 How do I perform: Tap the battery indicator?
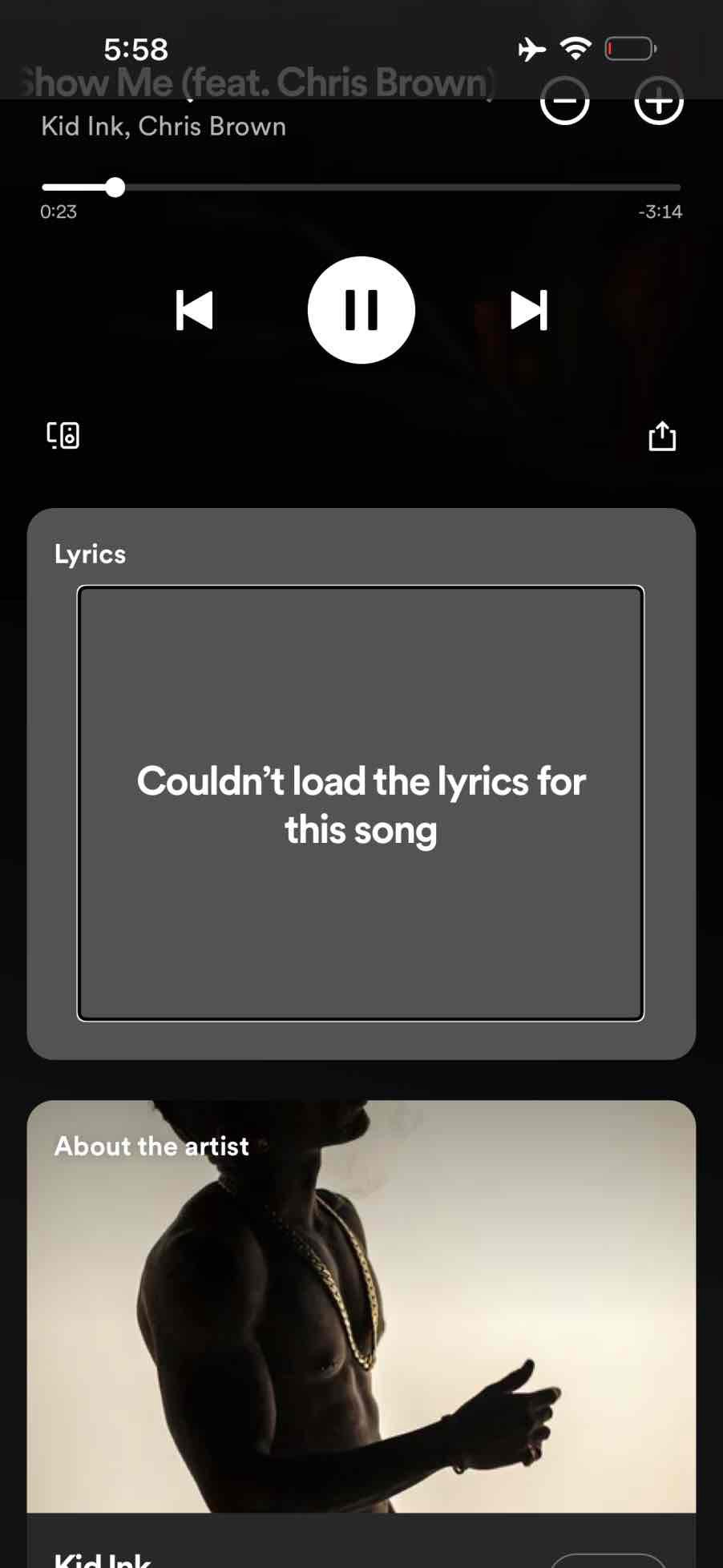[630, 49]
